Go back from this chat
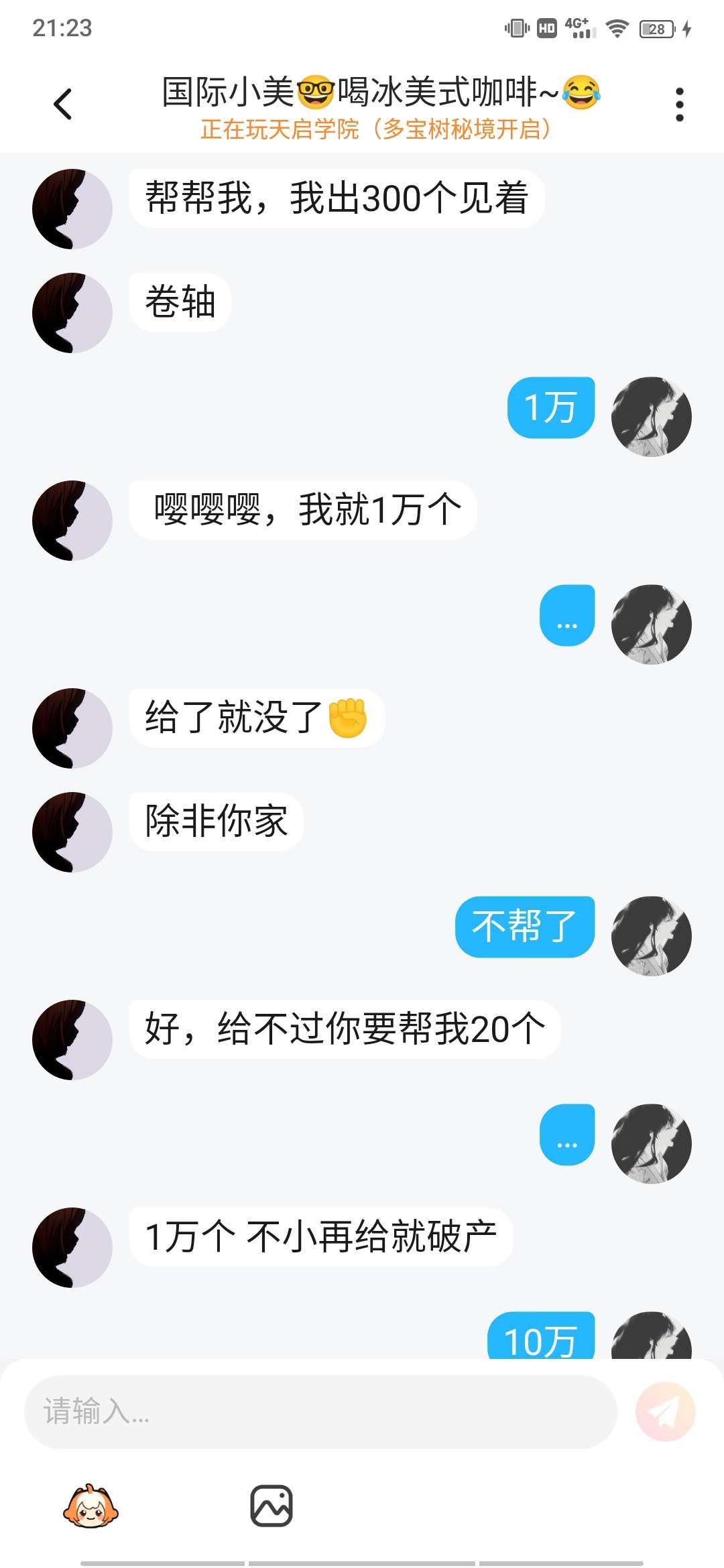This screenshot has width=724, height=1568. click(63, 105)
